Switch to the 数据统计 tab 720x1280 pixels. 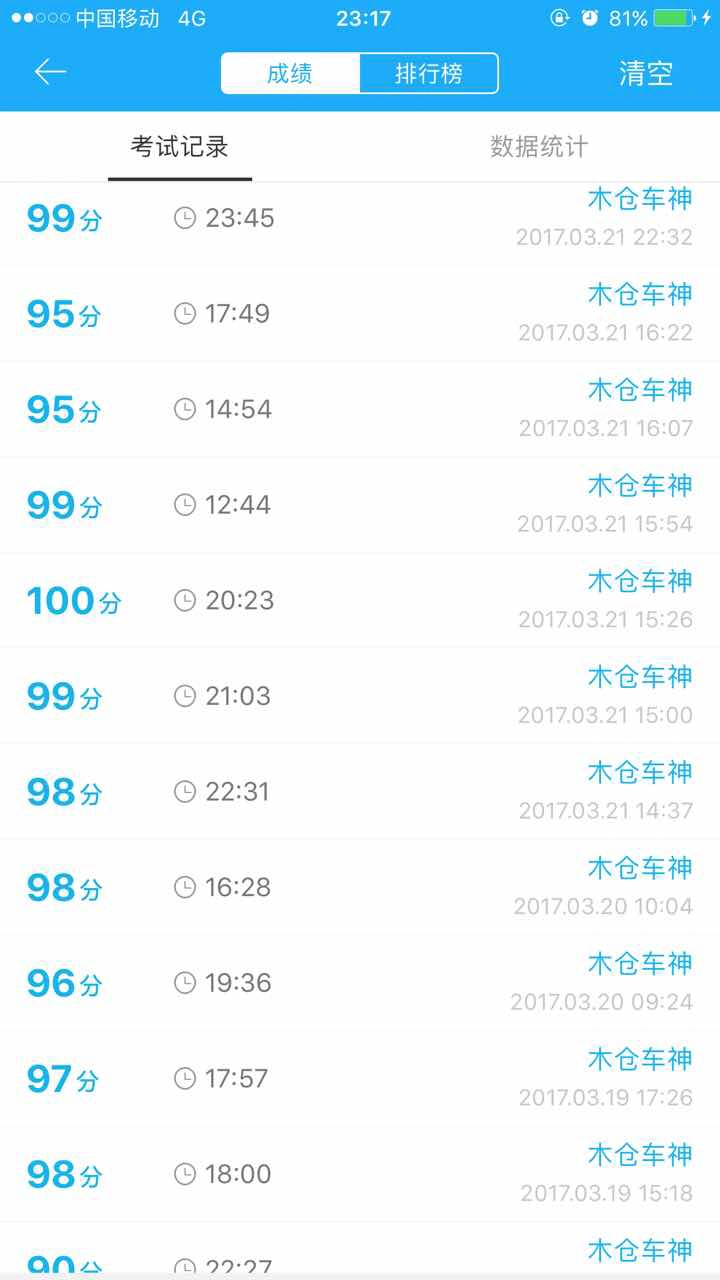[x=539, y=147]
